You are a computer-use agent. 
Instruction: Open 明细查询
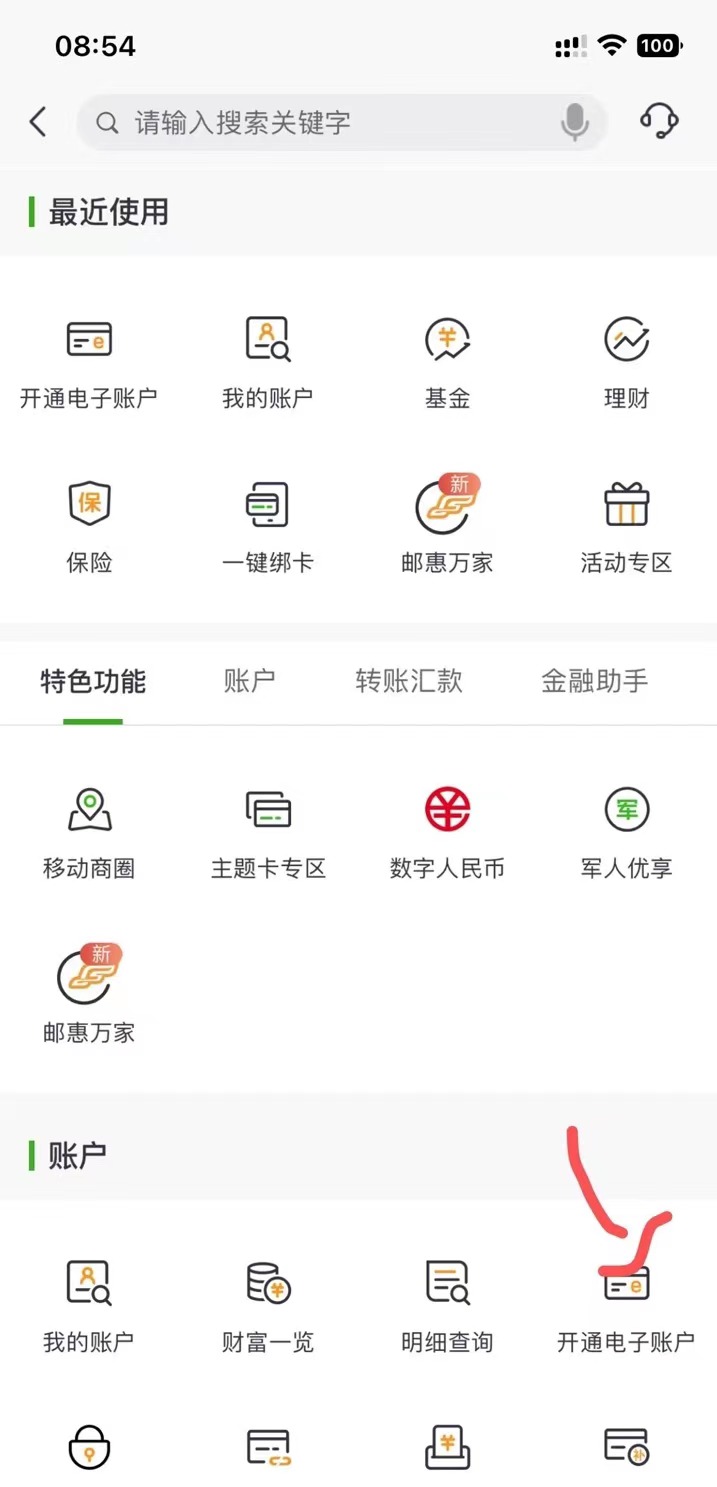coord(447,1305)
